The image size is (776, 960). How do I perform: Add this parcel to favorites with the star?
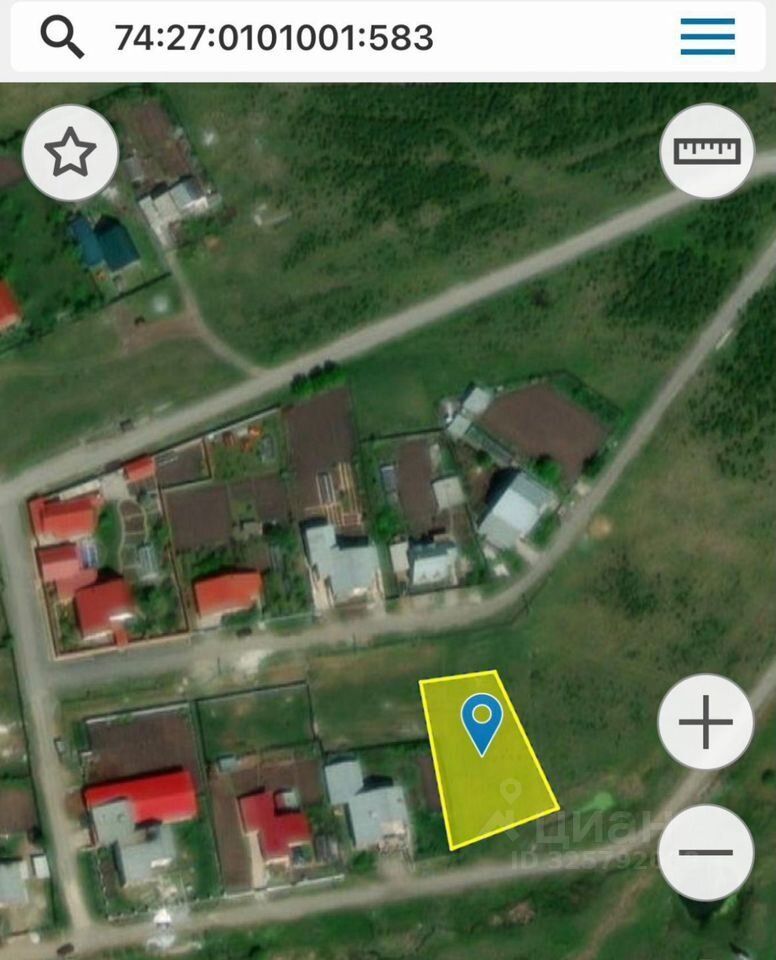tap(70, 154)
